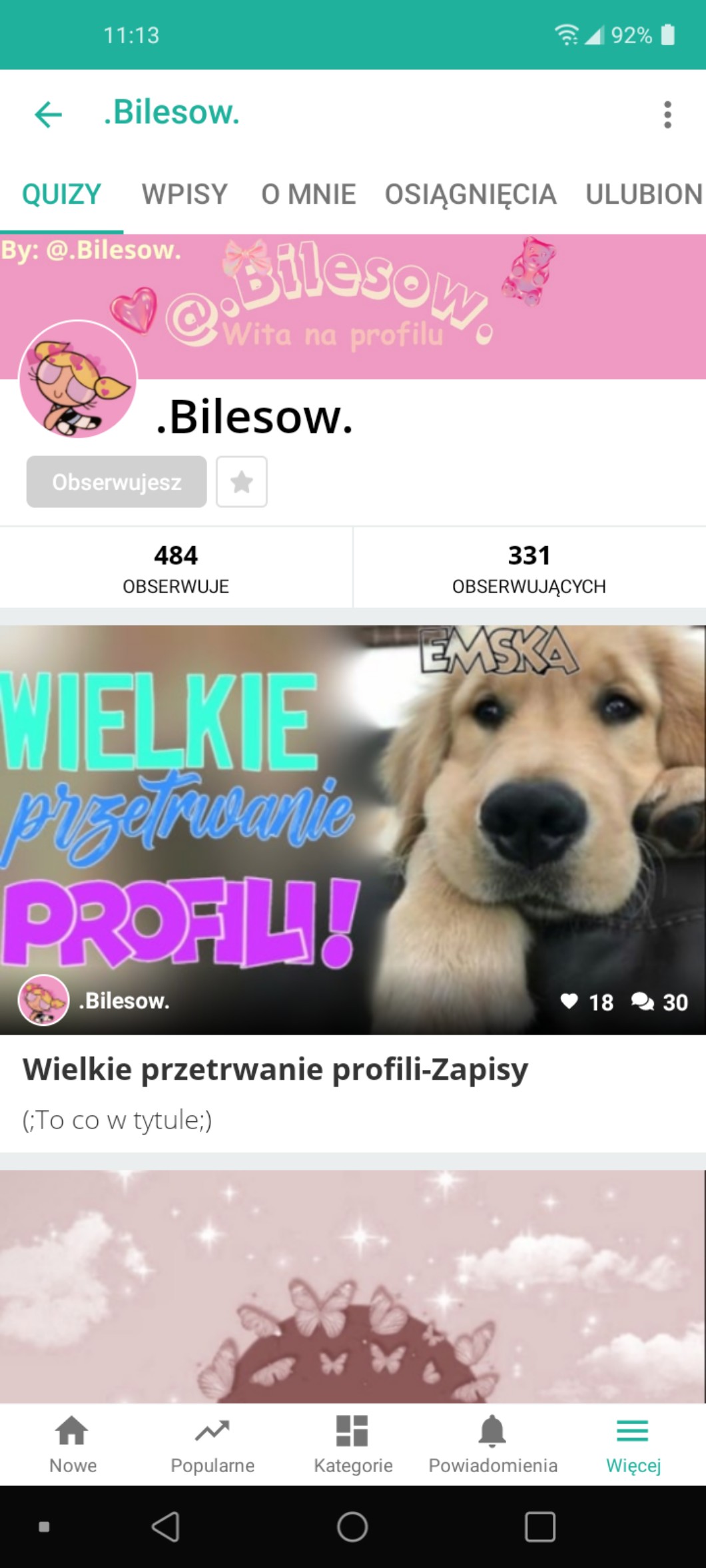This screenshot has width=706, height=1568.
Task: Go back using the arrow icon
Action: pos(48,115)
